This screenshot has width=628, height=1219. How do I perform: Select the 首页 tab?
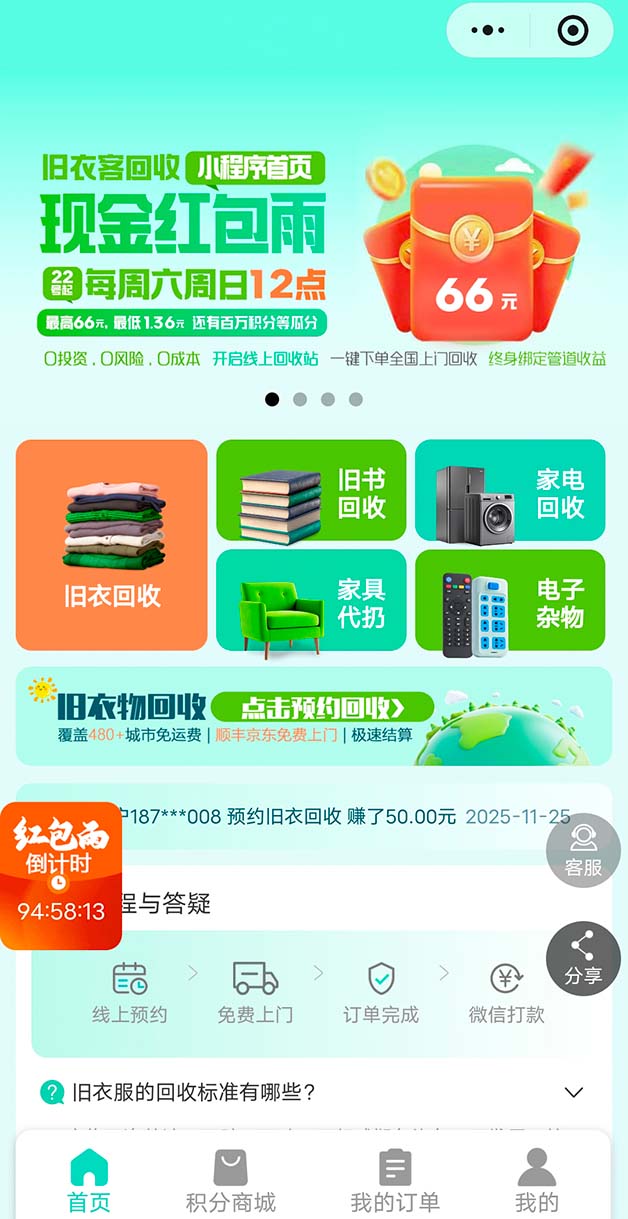coord(89,1180)
